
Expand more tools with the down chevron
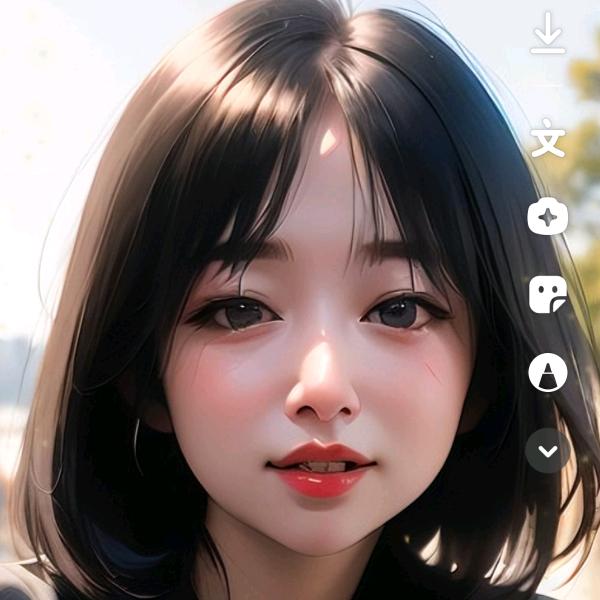[x=548, y=450]
